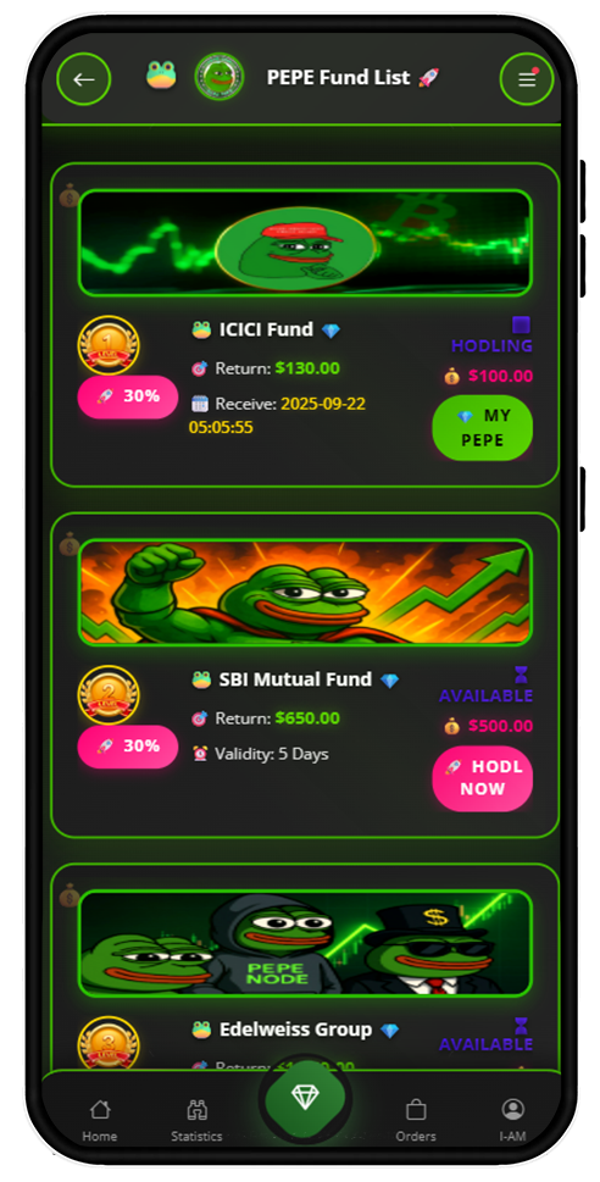Tap MY PEPE on ICICI Fund

tap(482, 428)
